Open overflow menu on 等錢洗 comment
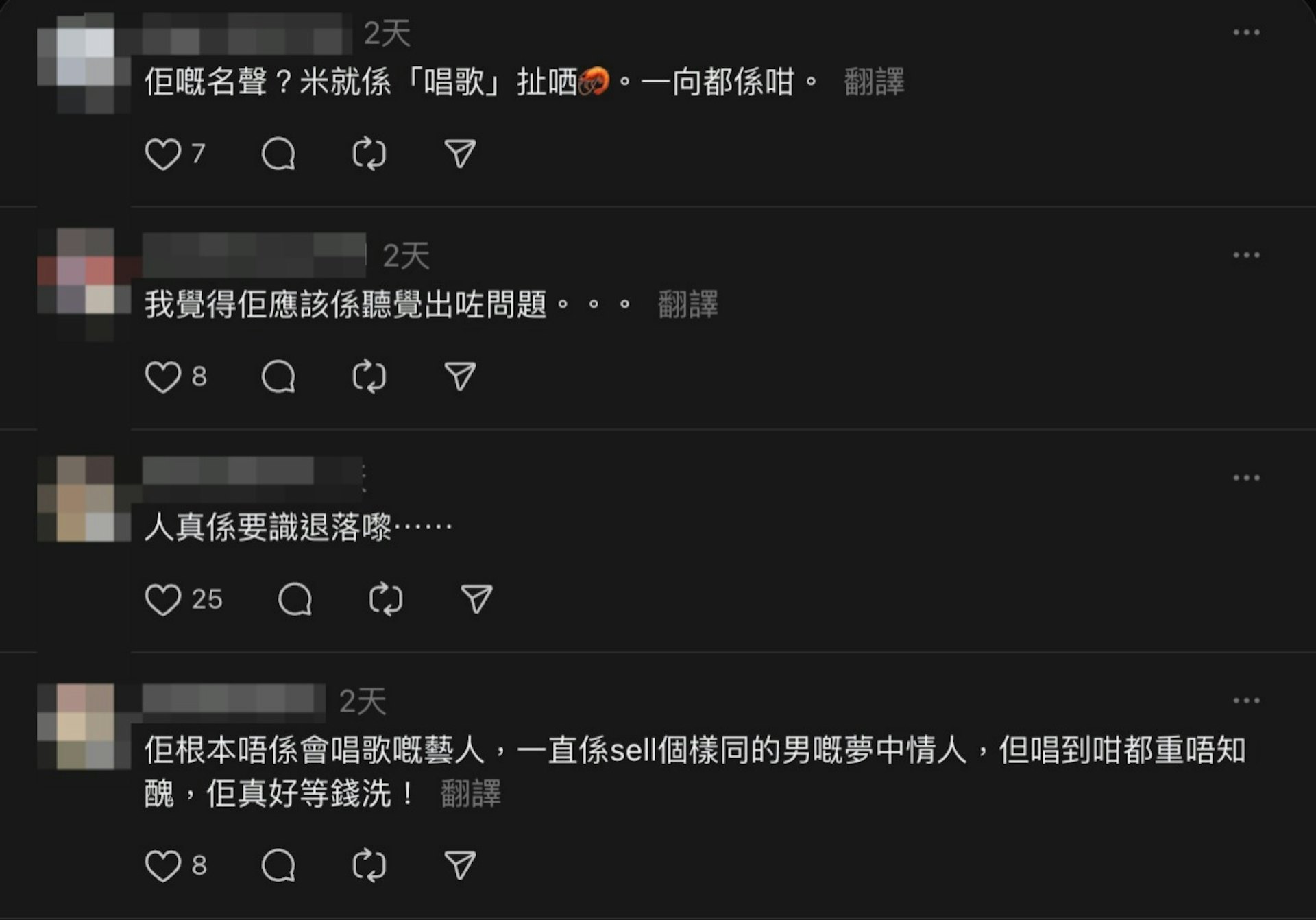 tap(1245, 701)
